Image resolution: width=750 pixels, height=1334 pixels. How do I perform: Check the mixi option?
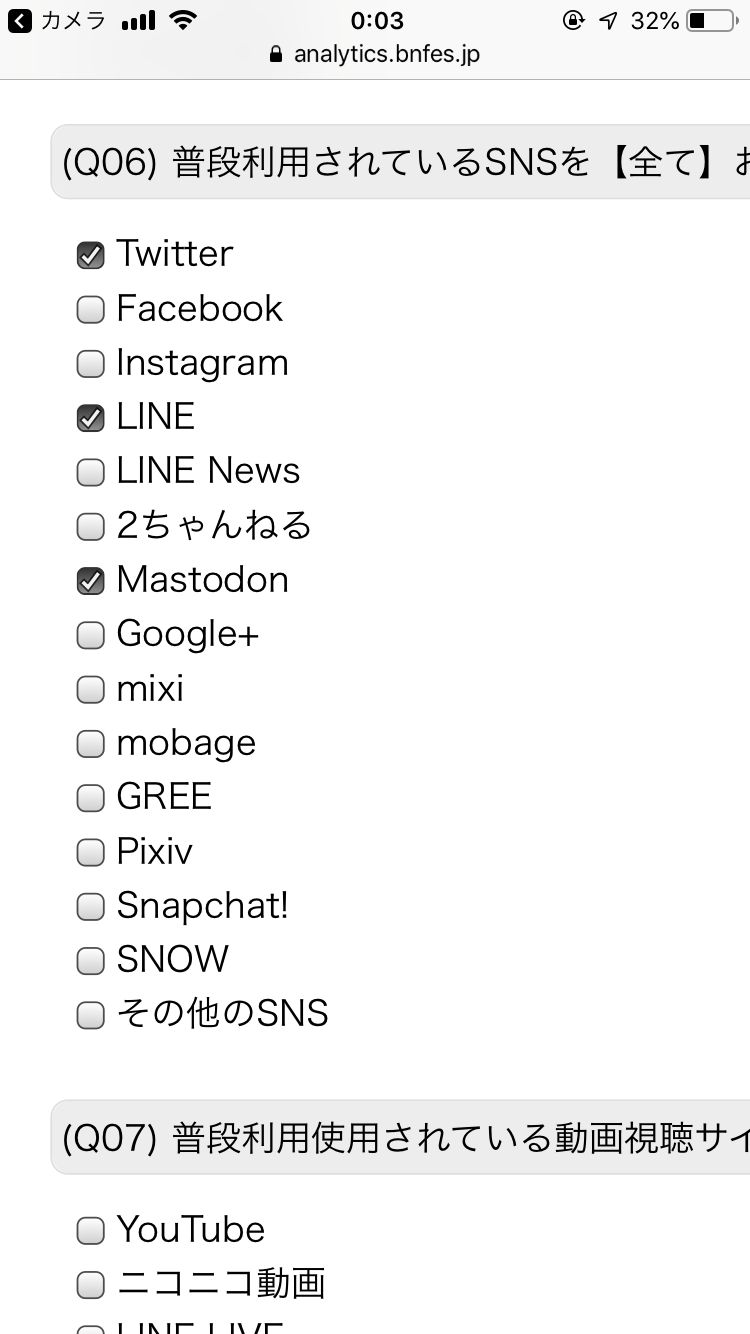(91, 689)
